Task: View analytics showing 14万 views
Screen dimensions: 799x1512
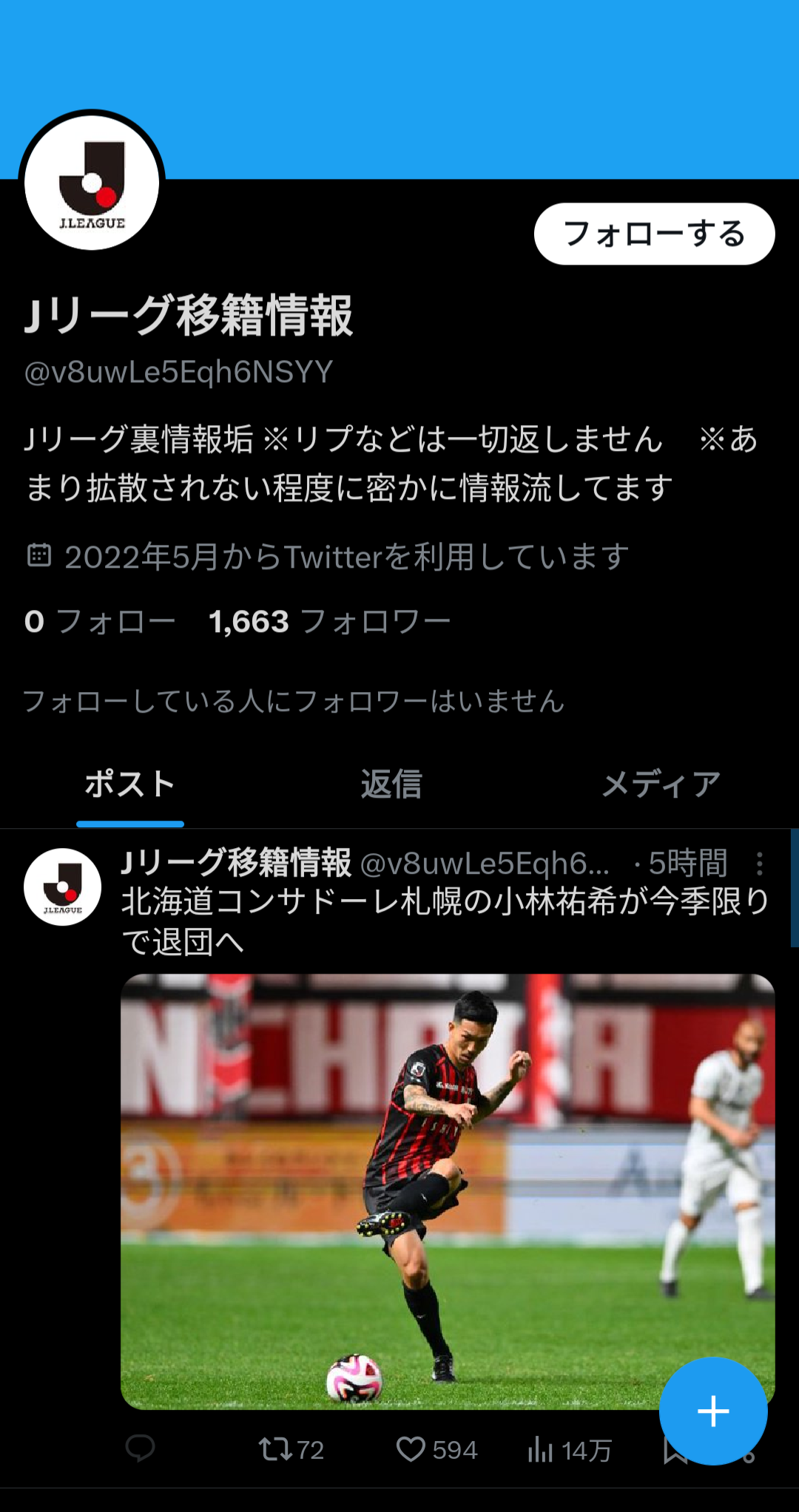Action: pos(570,1450)
